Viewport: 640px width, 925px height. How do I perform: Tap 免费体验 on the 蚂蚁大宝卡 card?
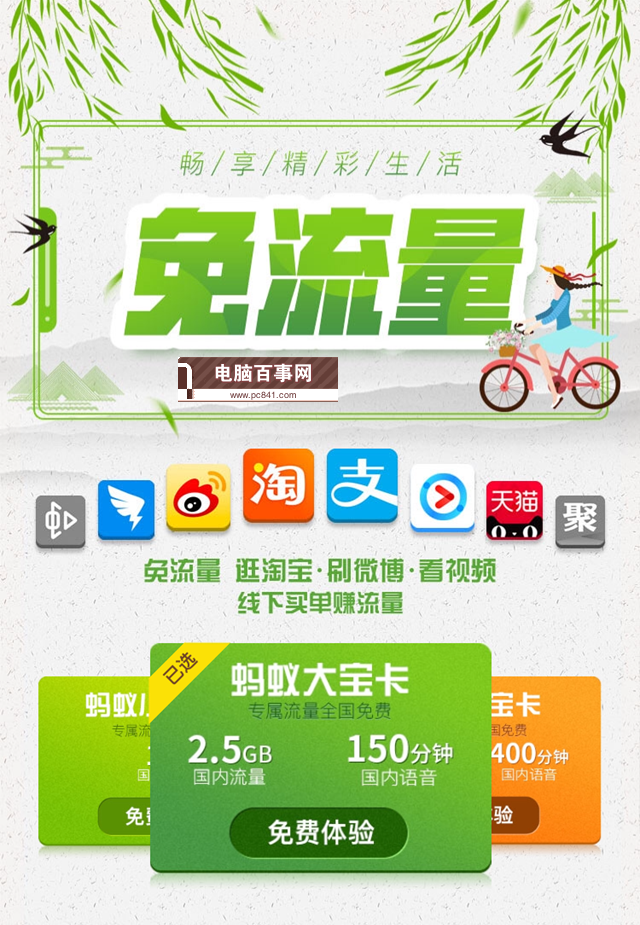point(318,832)
